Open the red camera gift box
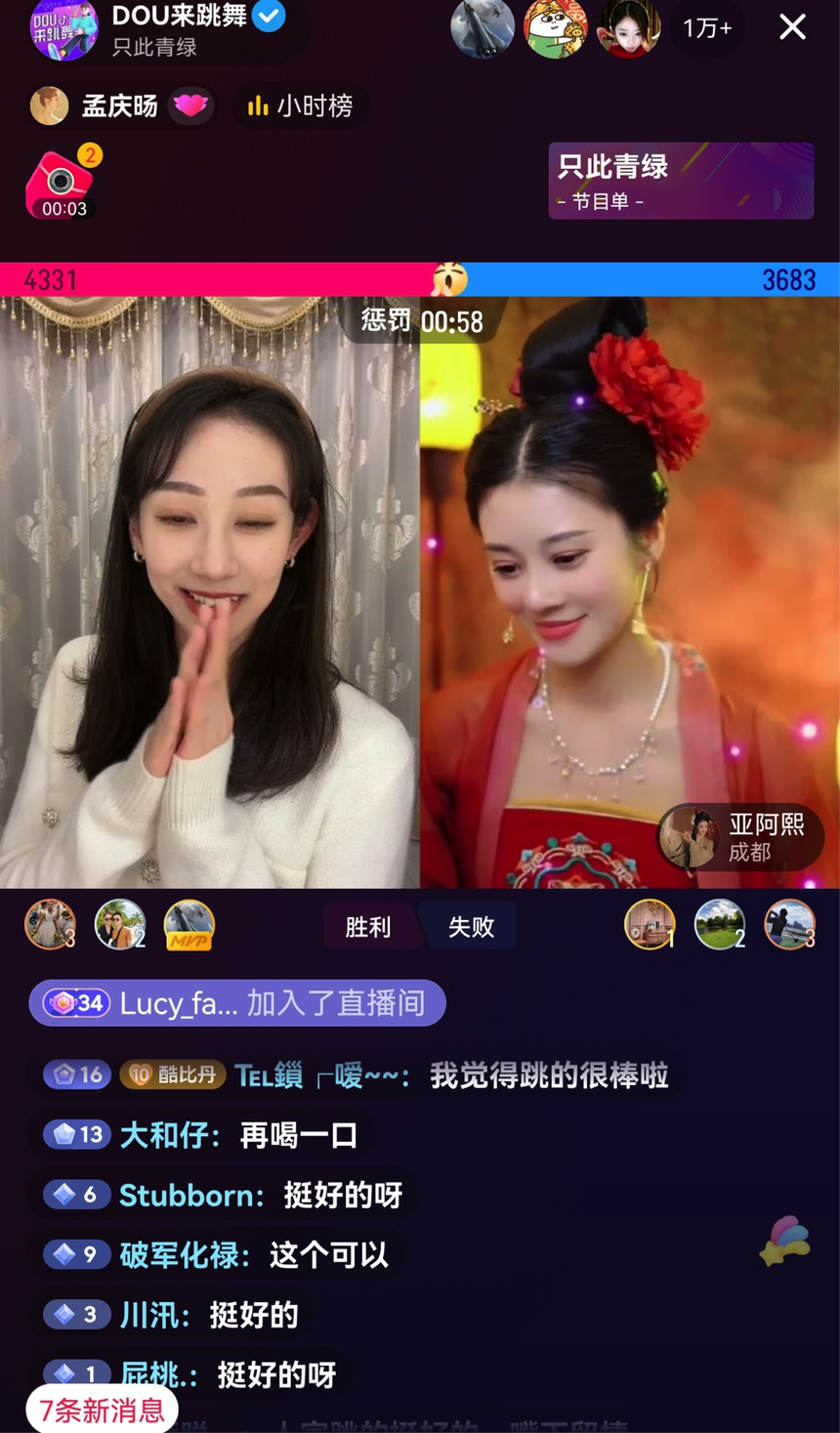The image size is (840, 1433). [x=61, y=184]
